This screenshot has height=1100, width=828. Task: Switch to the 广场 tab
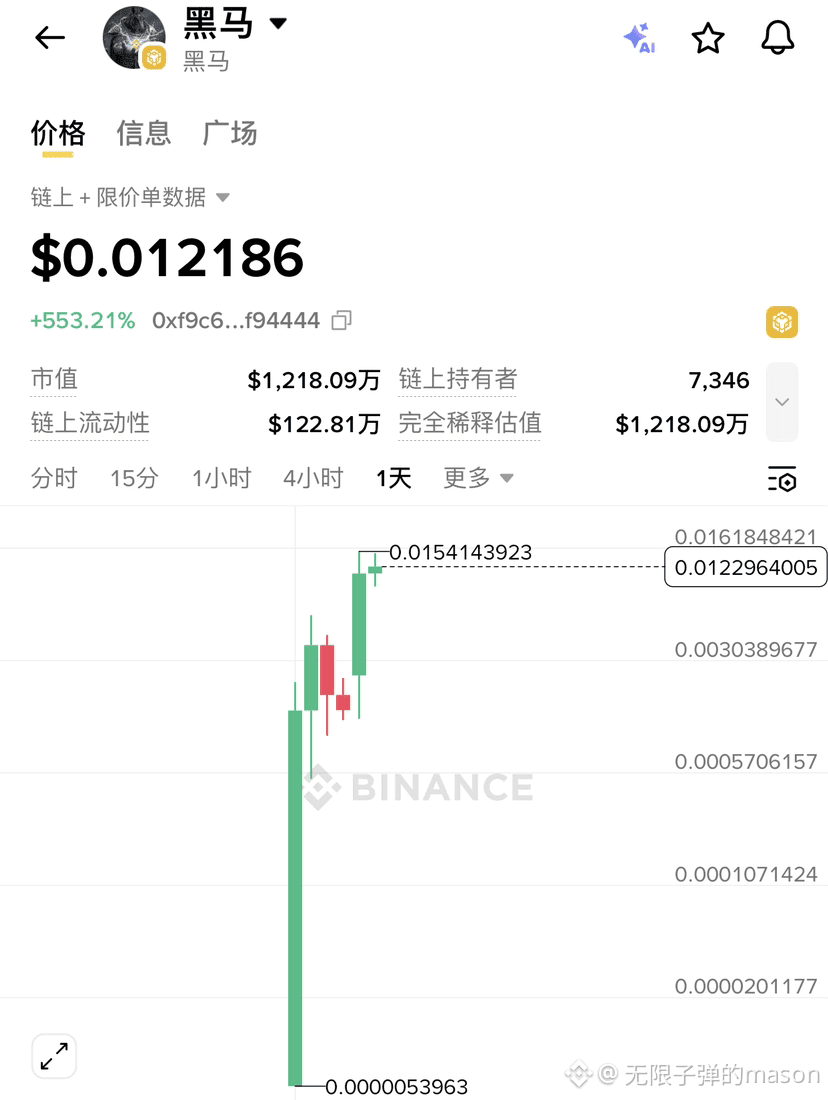[229, 133]
